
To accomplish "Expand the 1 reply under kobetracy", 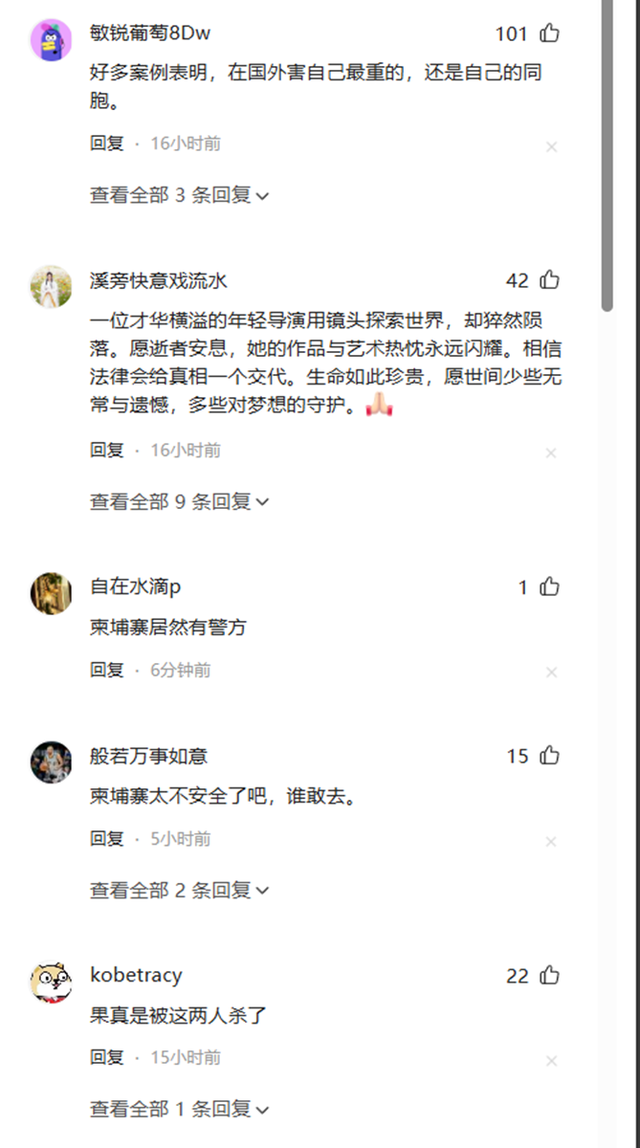I will tap(180, 1108).
